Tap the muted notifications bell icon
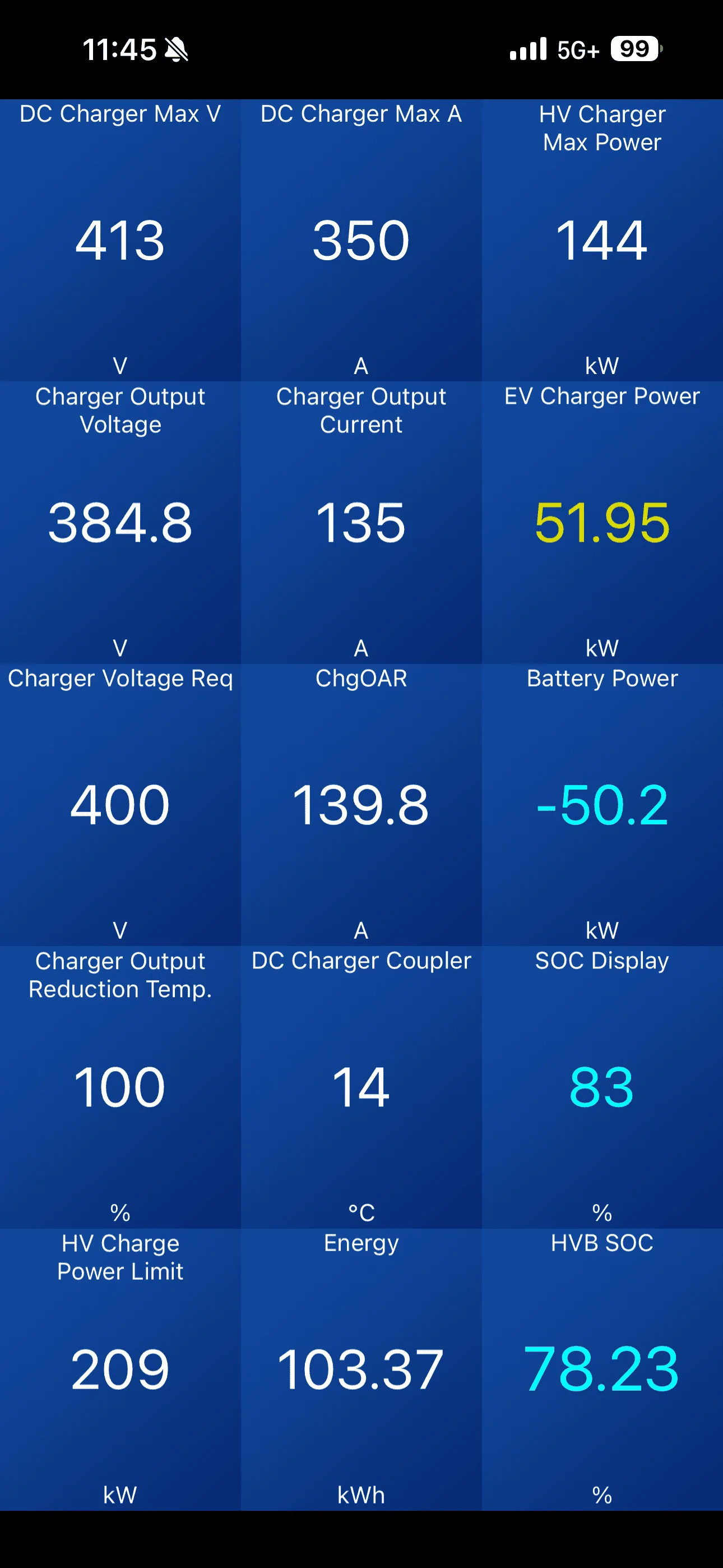 pos(177,50)
